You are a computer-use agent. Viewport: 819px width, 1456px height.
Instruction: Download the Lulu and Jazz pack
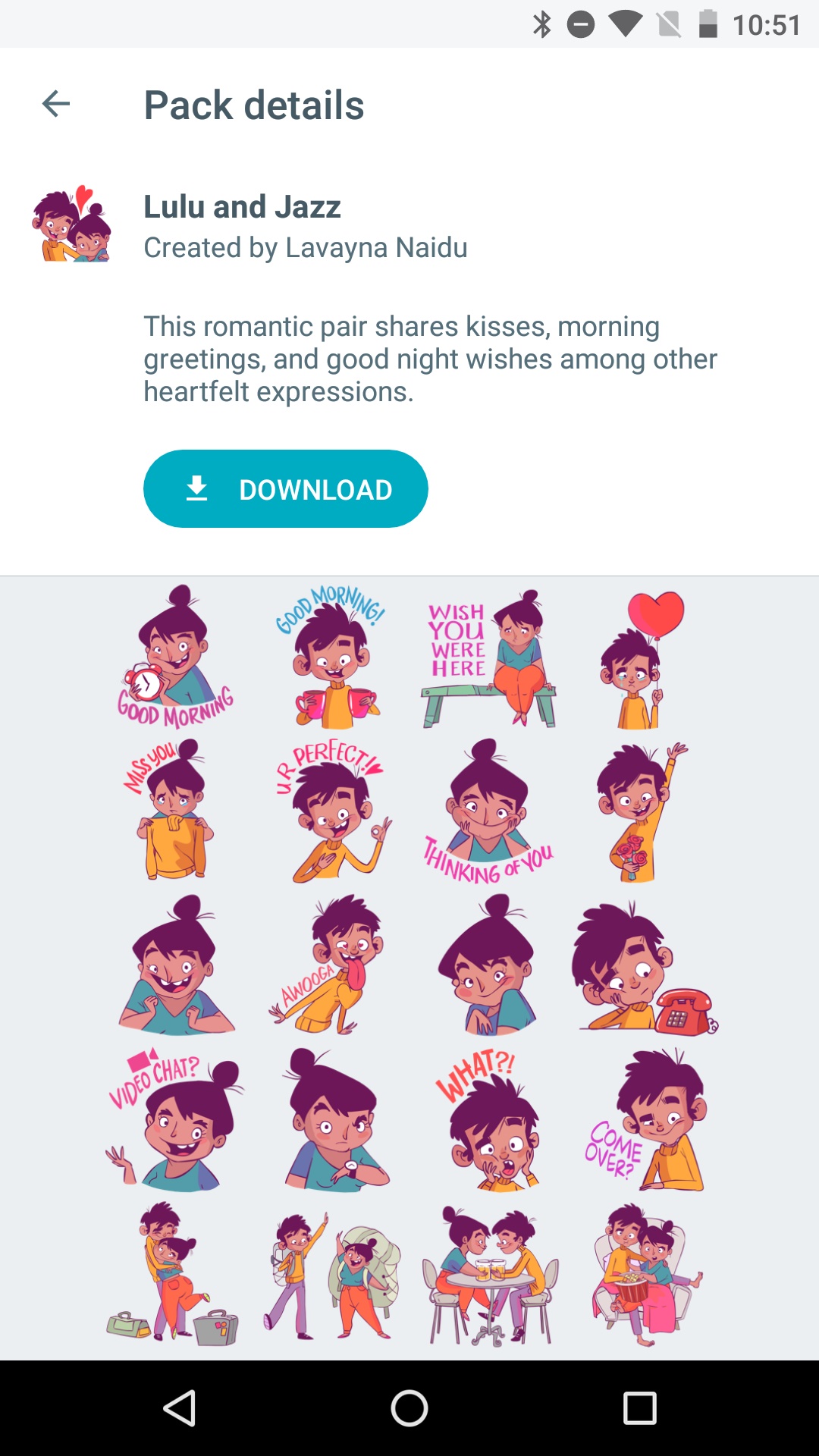click(286, 489)
